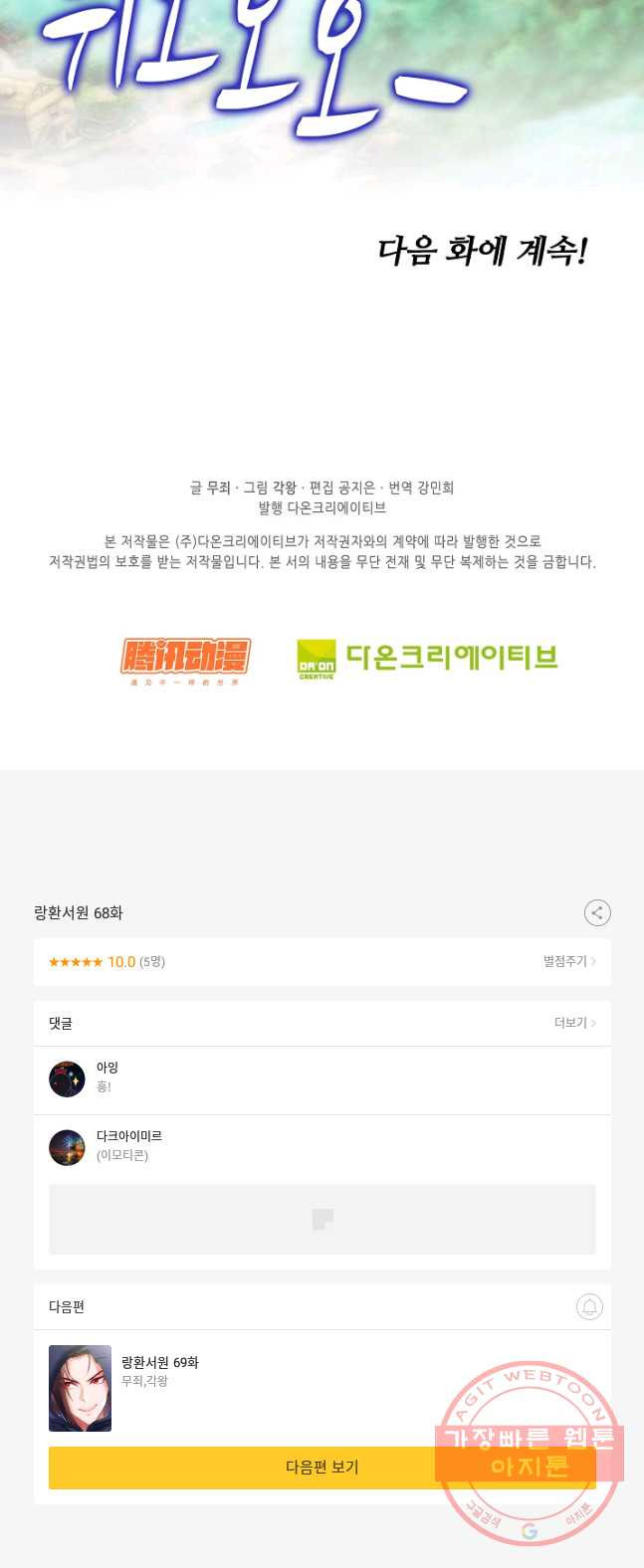Open 더보기 for more comments
The width and height of the screenshot is (644, 1568).
[x=574, y=1023]
